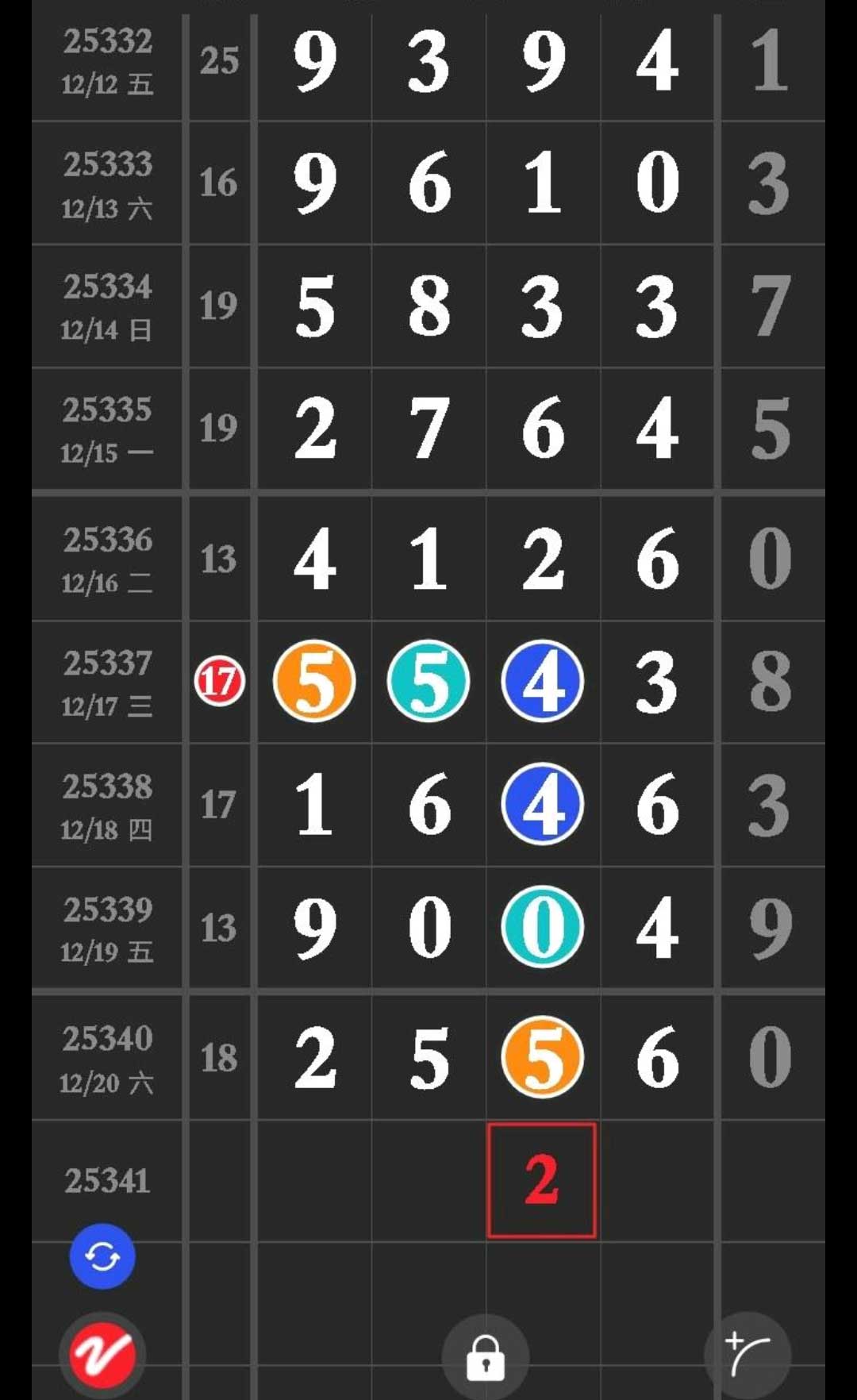Tap the red checkmark pen button

click(102, 1356)
